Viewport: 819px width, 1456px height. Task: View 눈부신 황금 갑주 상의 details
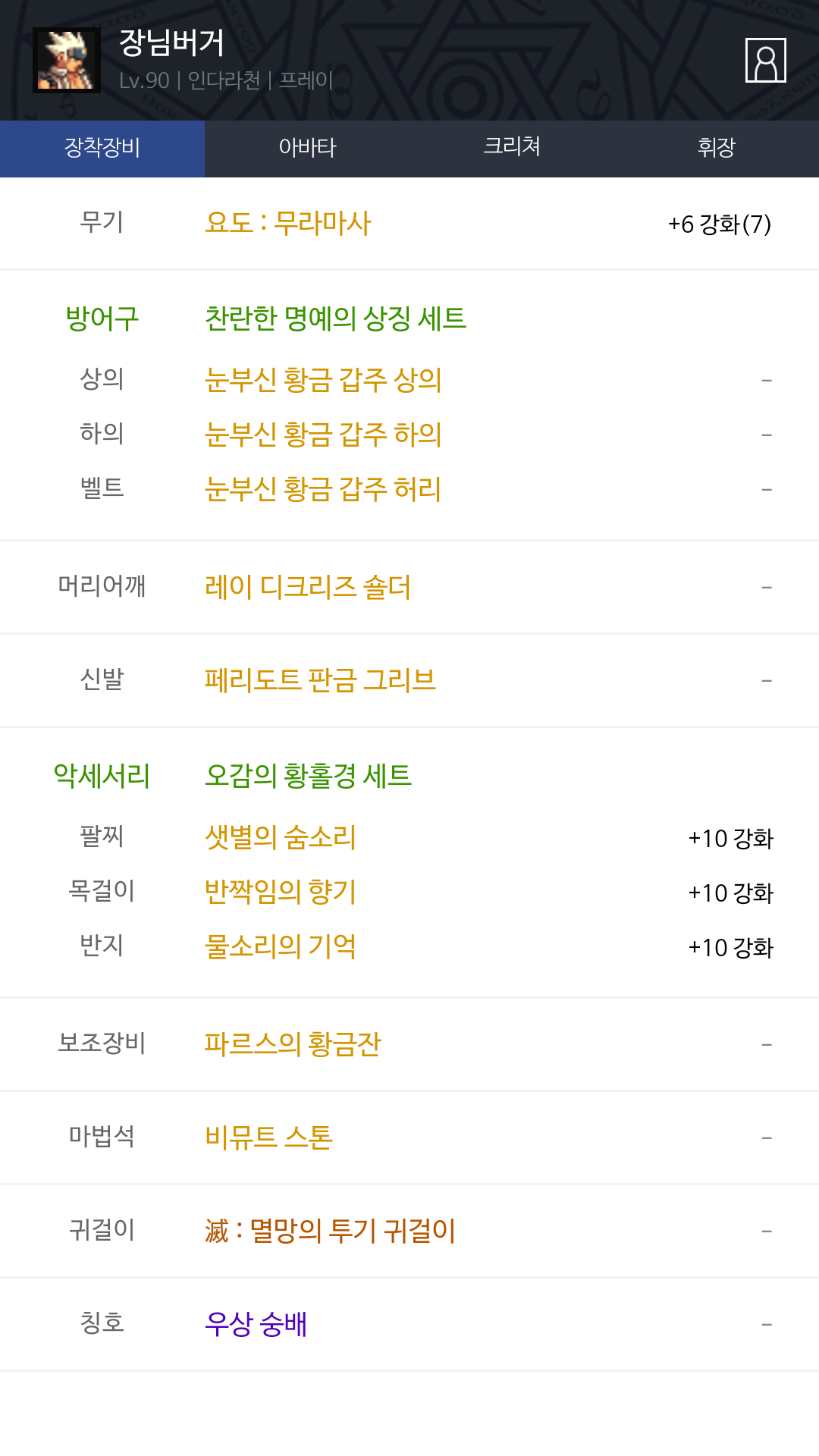323,379
